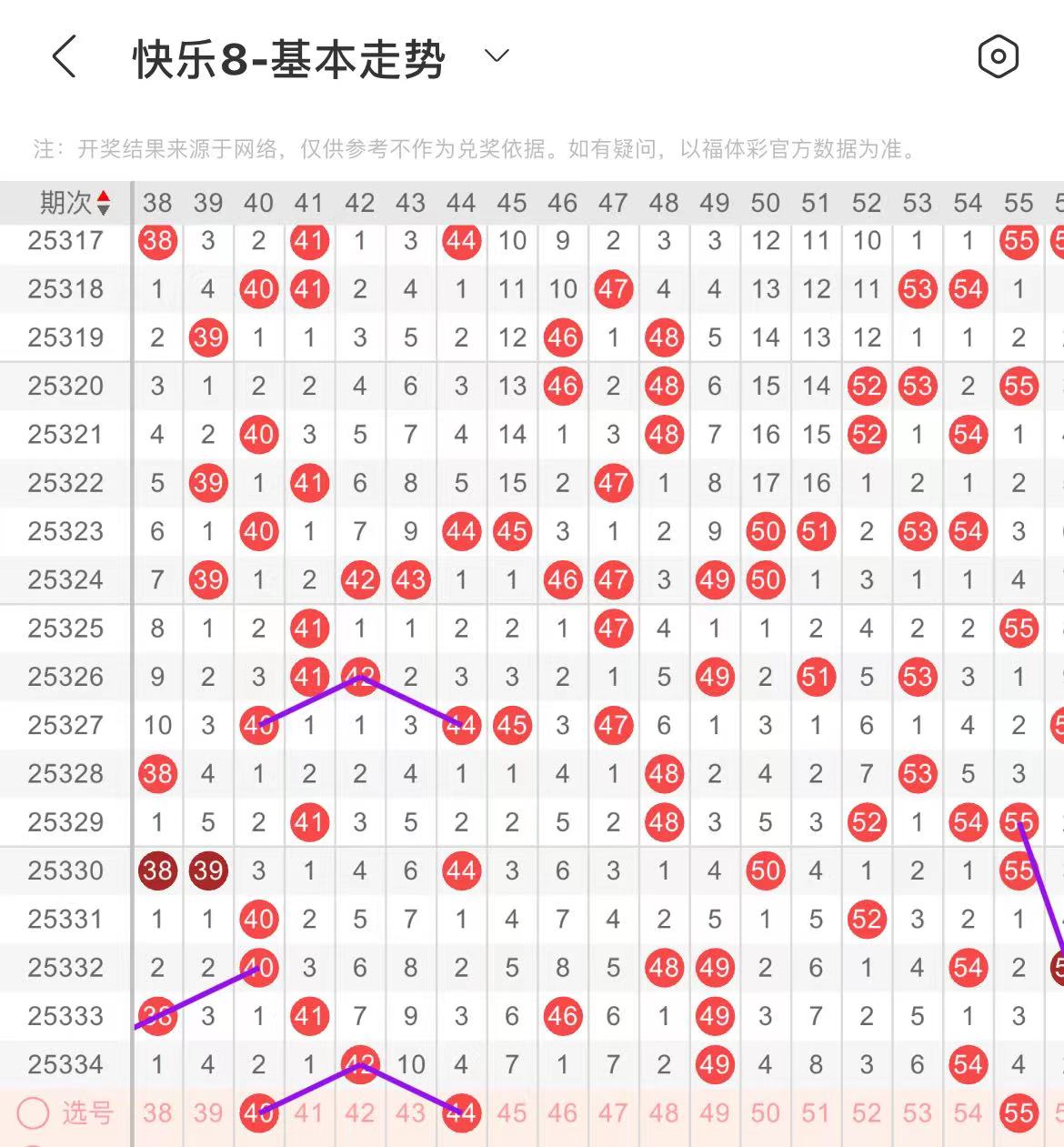
Task: Pick number 38 in the 选号 row
Action: 157,1112
